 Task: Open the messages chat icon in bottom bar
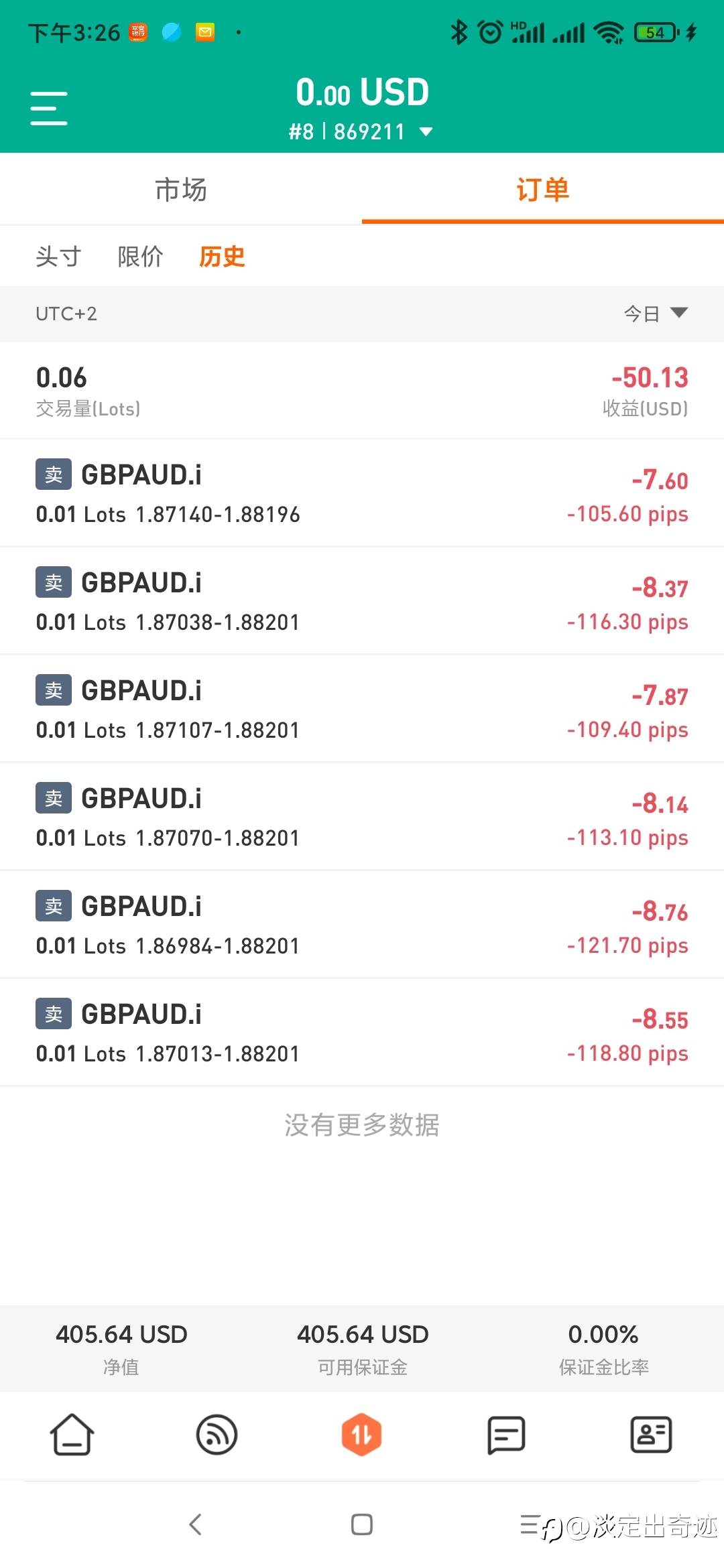506,1435
